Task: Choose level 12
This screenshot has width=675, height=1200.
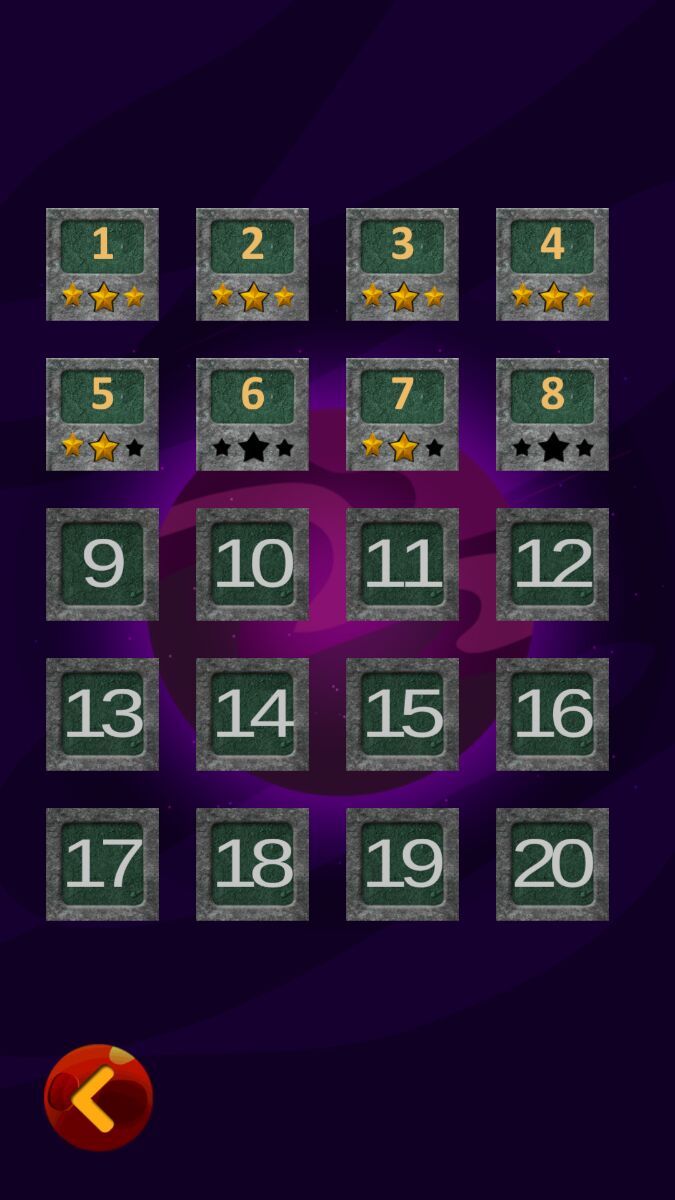Action: click(552, 564)
